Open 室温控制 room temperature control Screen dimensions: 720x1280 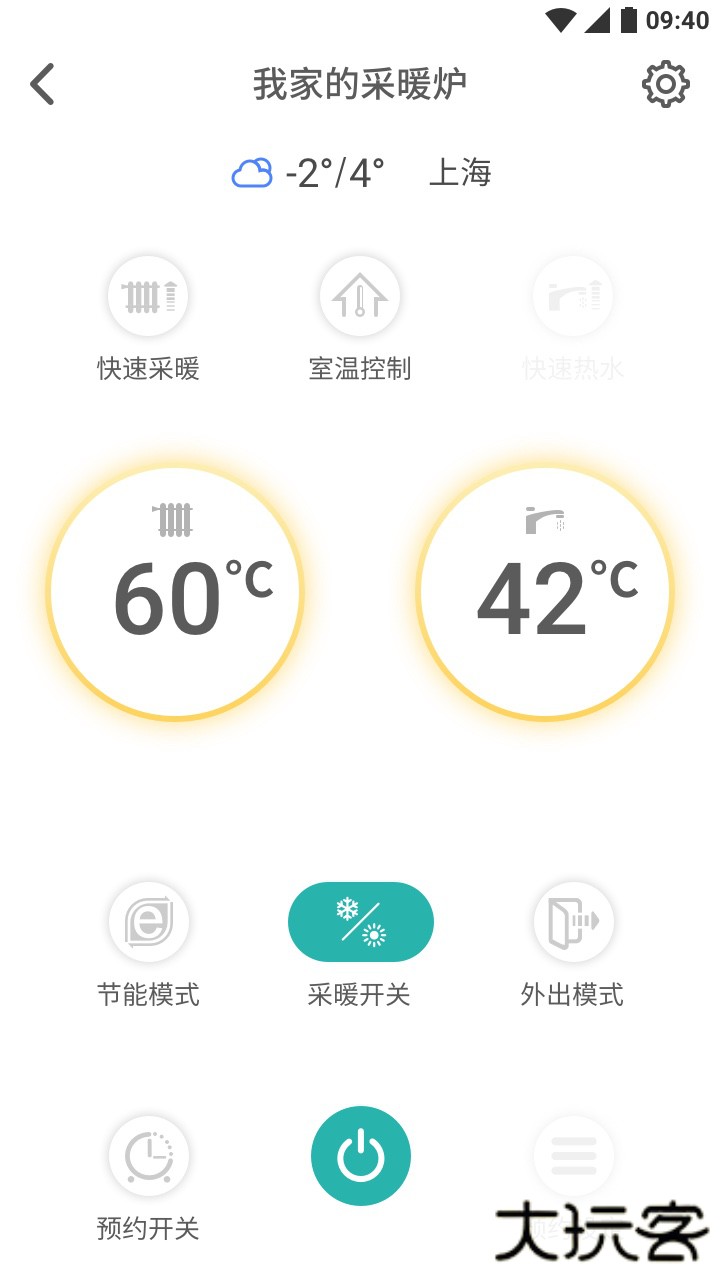360,297
